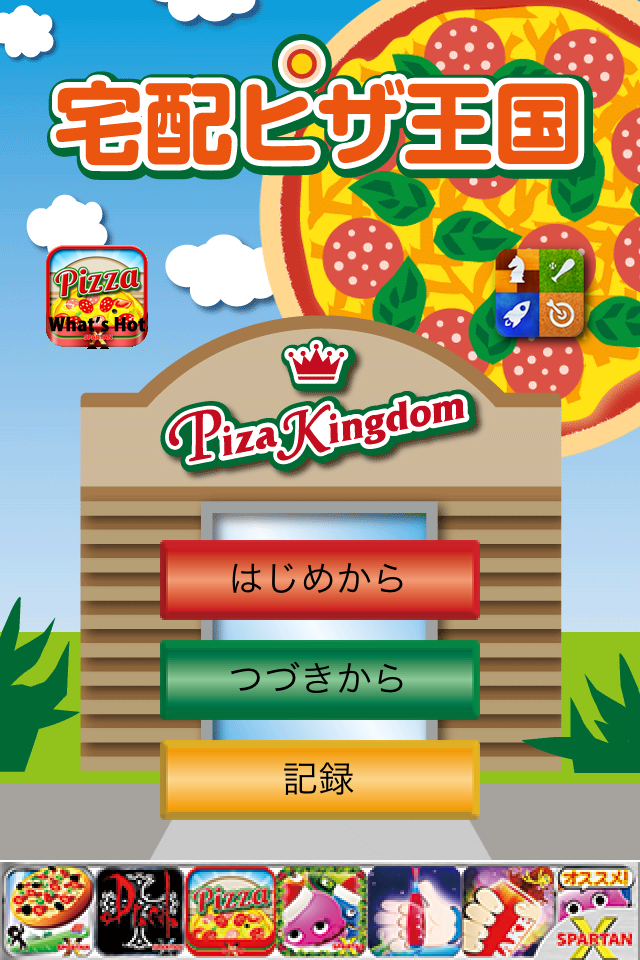Open the black gothic-lettered app ad
This screenshot has width=640, height=960.
(x=139, y=910)
